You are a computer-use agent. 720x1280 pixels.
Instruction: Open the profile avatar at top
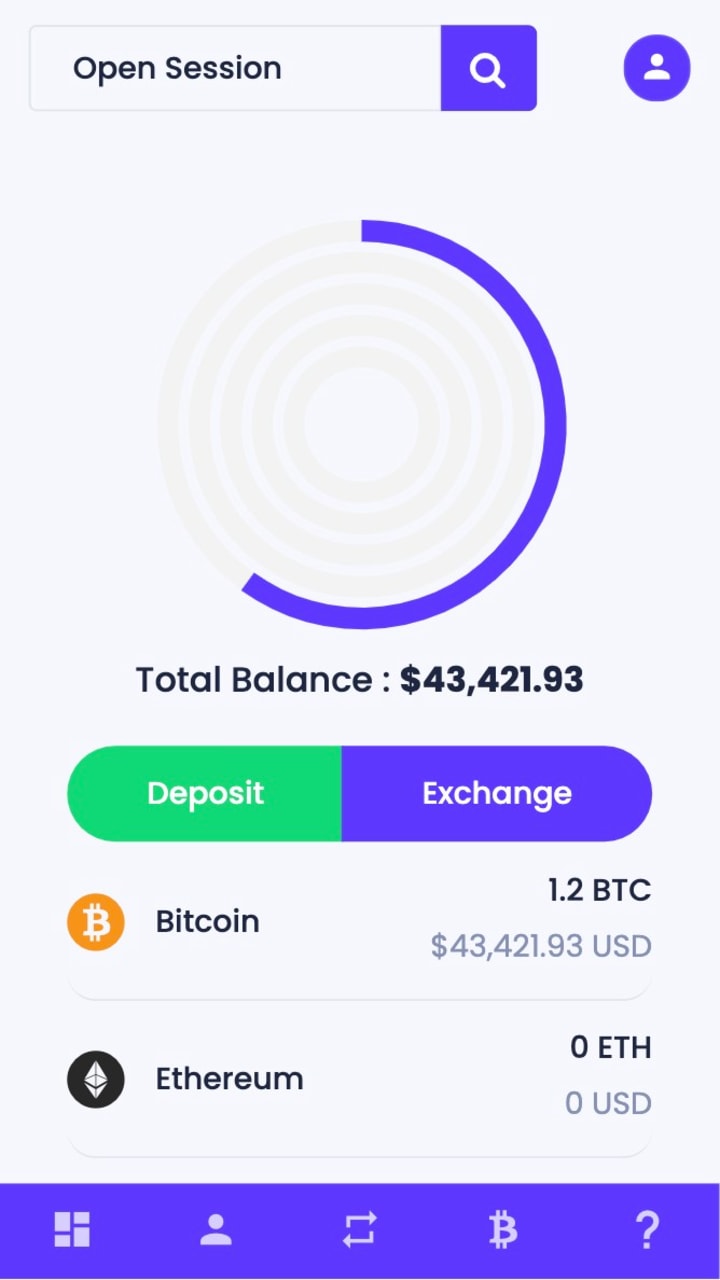pos(657,68)
